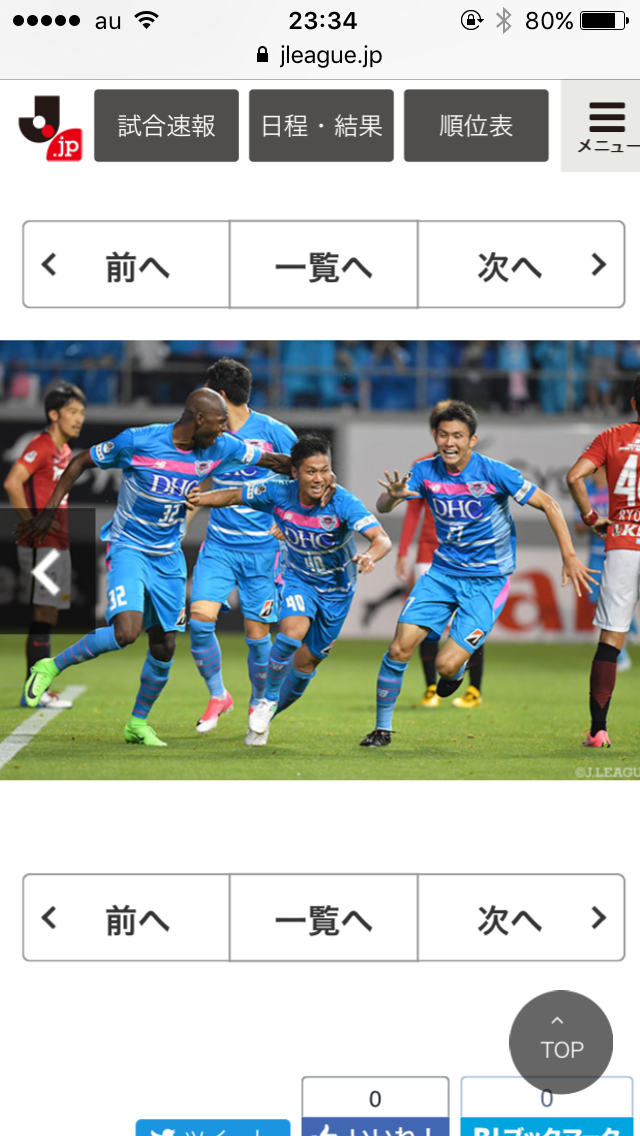The height and width of the screenshot is (1136, 640).
Task: Tap the lower 前へ previous button
Action: point(126,918)
